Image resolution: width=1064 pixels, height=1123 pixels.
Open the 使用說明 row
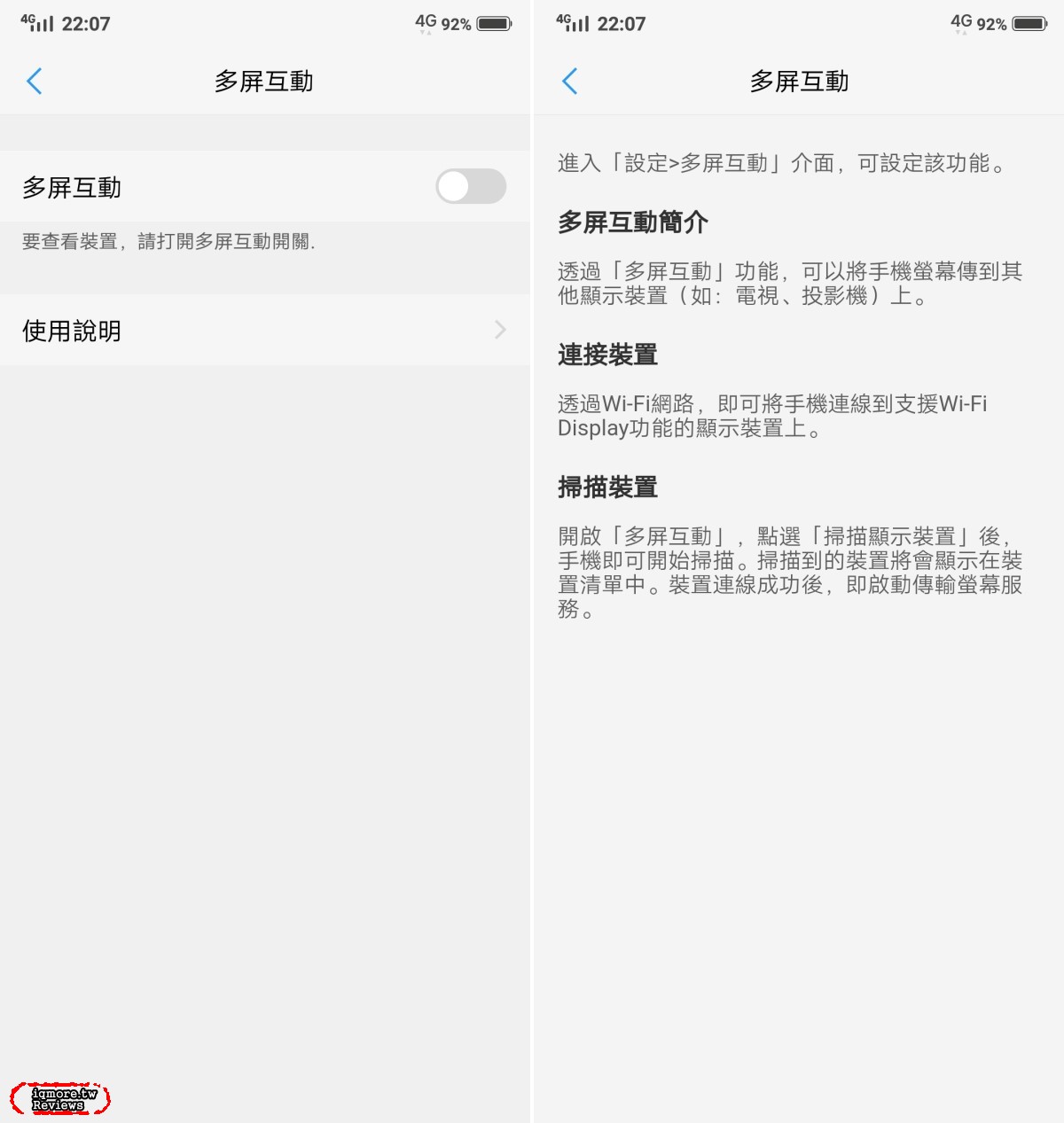tap(265, 331)
